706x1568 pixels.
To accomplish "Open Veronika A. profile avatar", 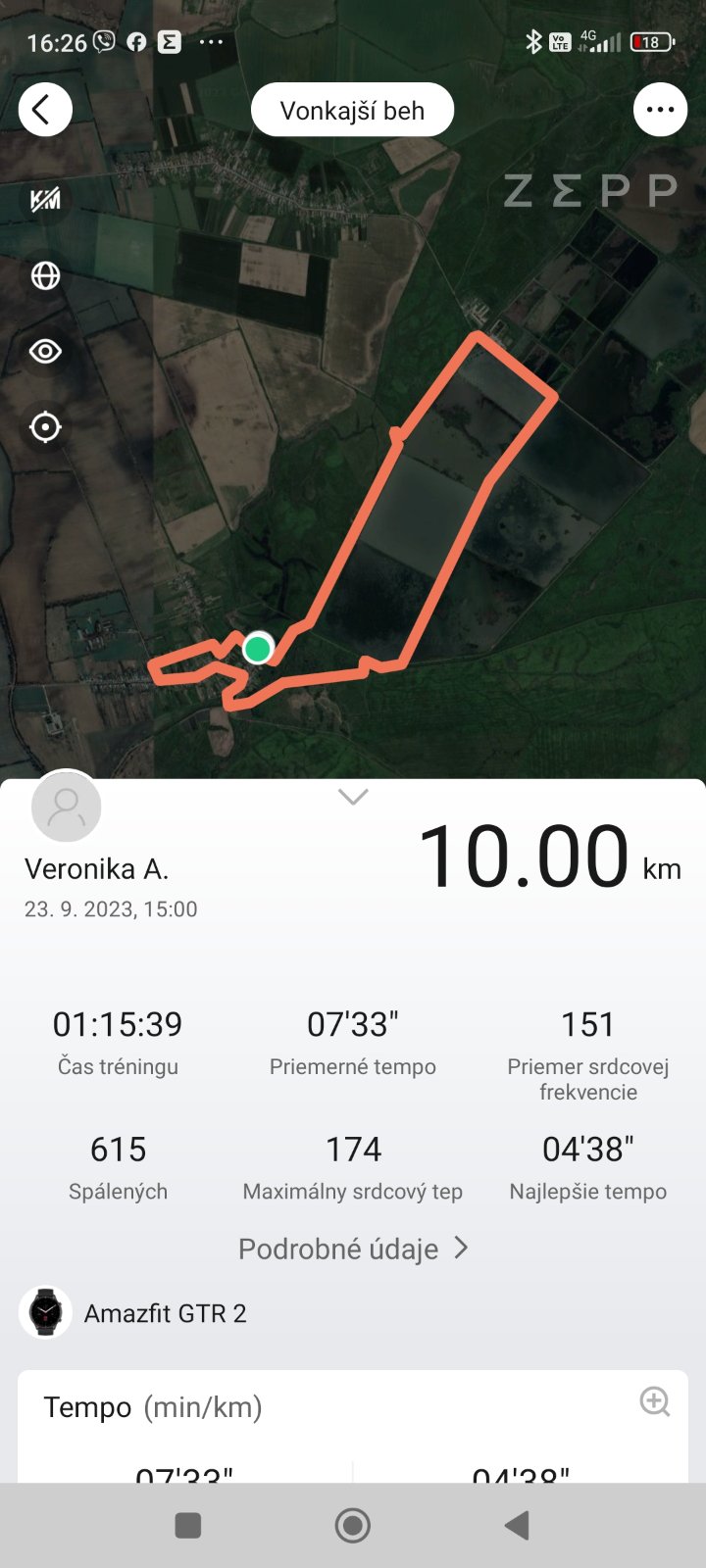I will pyautogui.click(x=67, y=807).
